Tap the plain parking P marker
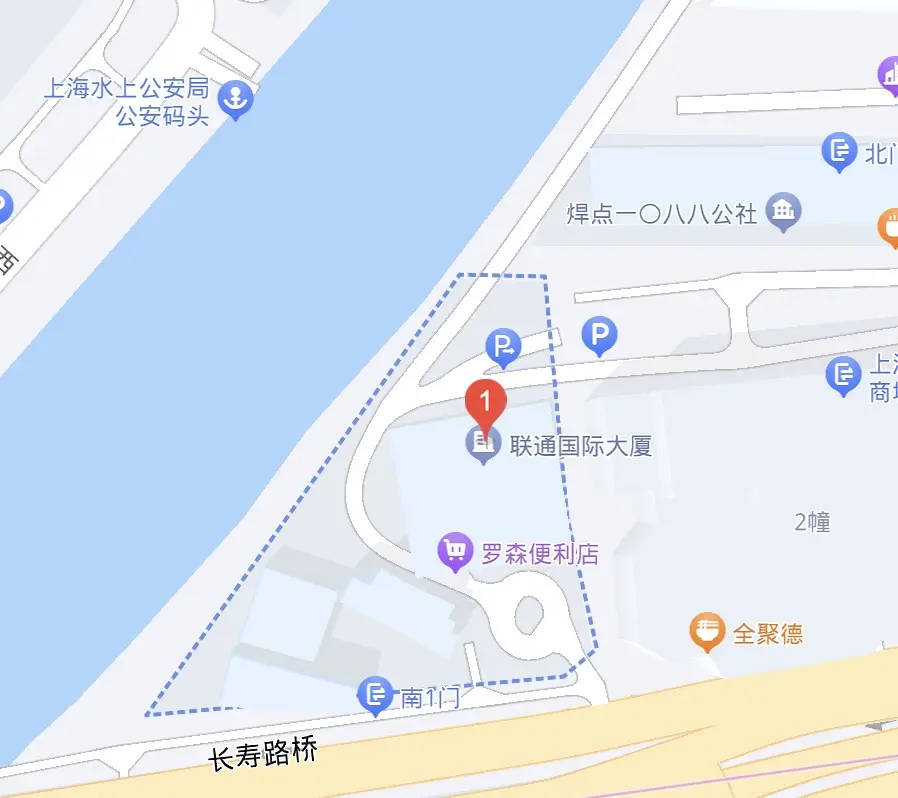The width and height of the screenshot is (898, 798). (x=599, y=335)
